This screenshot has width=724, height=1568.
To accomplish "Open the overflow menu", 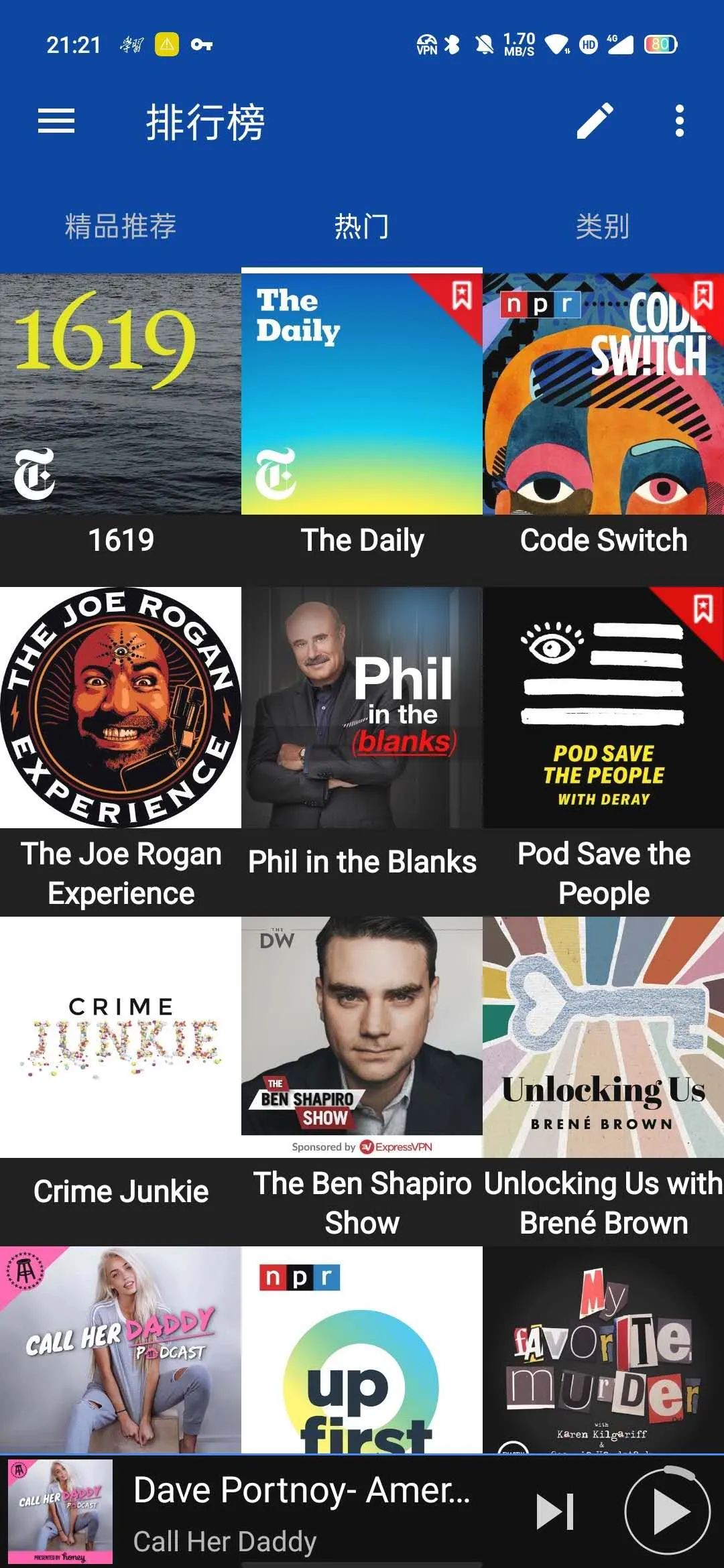I will pos(679,121).
